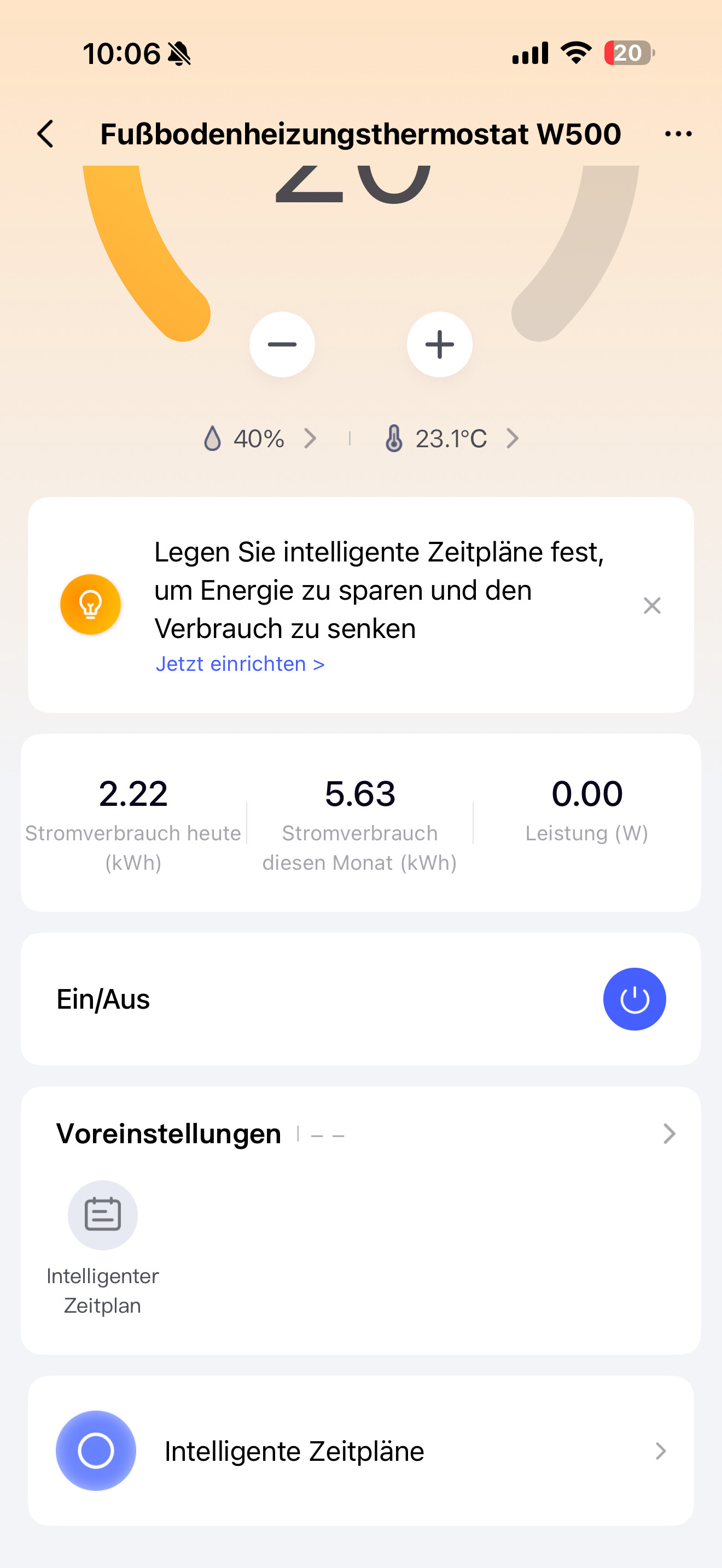Screen dimensions: 722x1568
Task: Open the three-dot more options menu
Action: (x=678, y=134)
